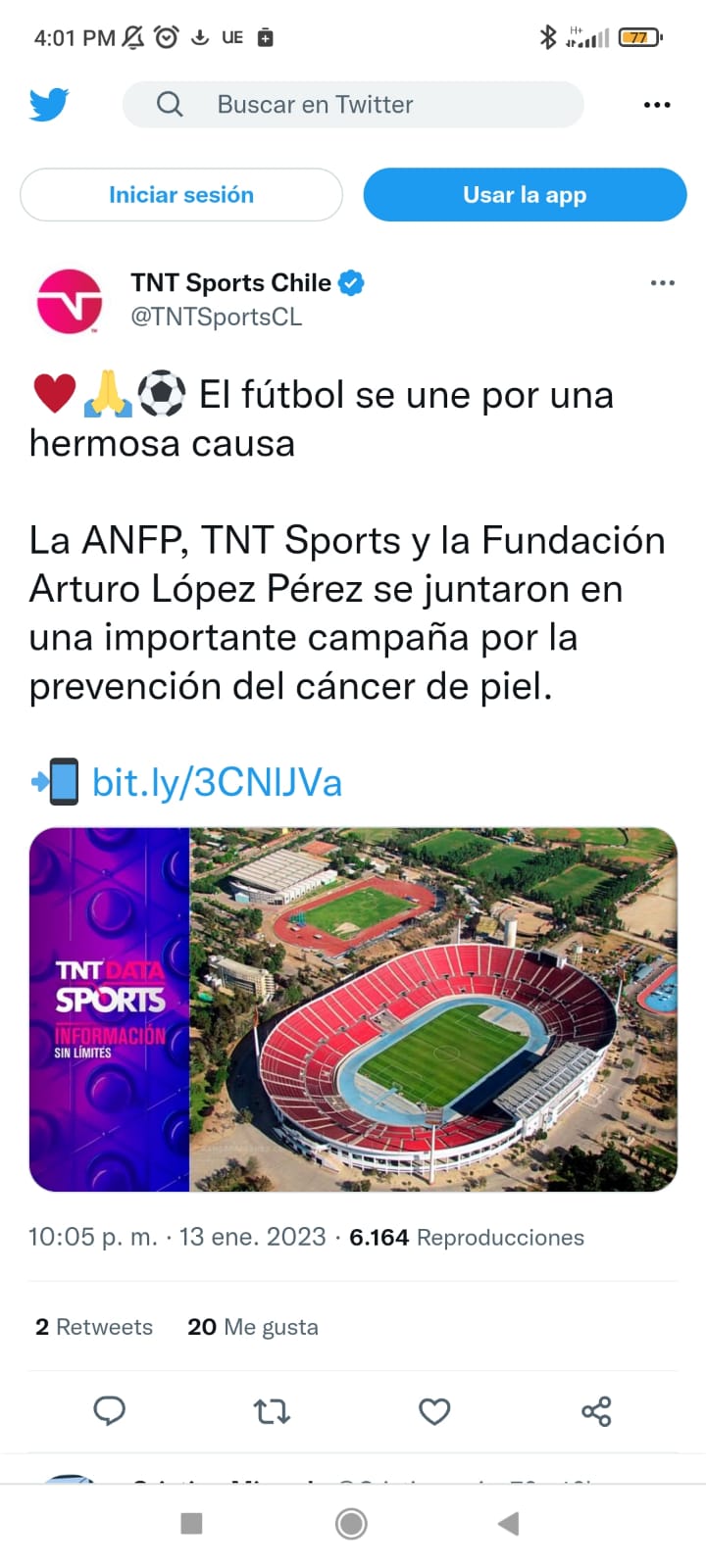Image resolution: width=706 pixels, height=1568 pixels.
Task: View the 20 Me gusta list
Action: [253, 1327]
